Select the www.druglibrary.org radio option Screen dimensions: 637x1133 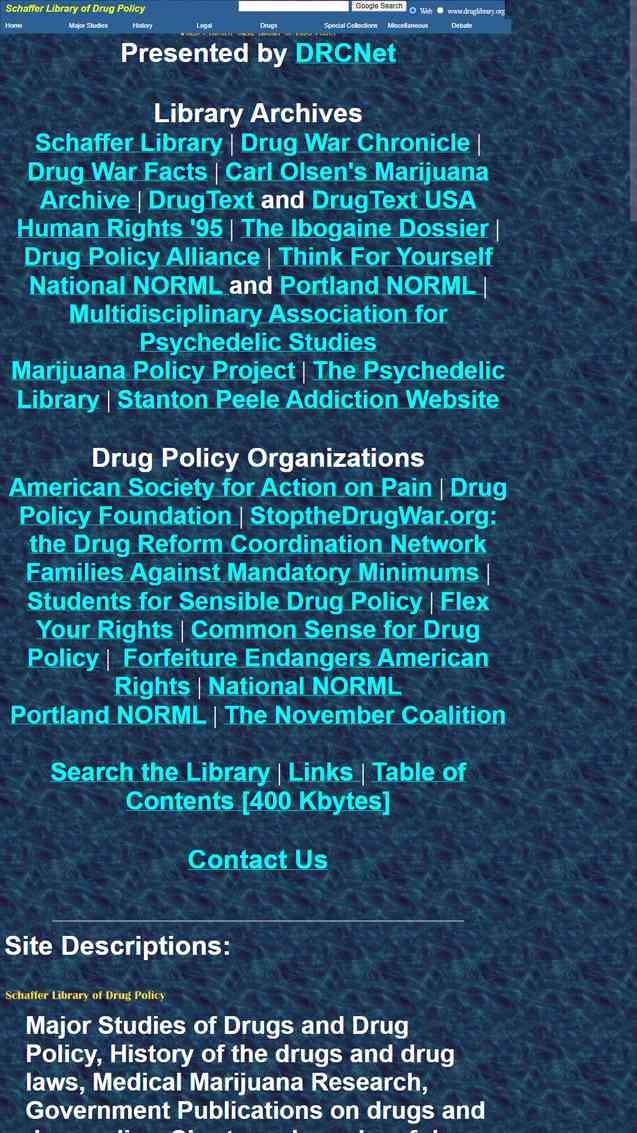pyautogui.click(x=440, y=11)
